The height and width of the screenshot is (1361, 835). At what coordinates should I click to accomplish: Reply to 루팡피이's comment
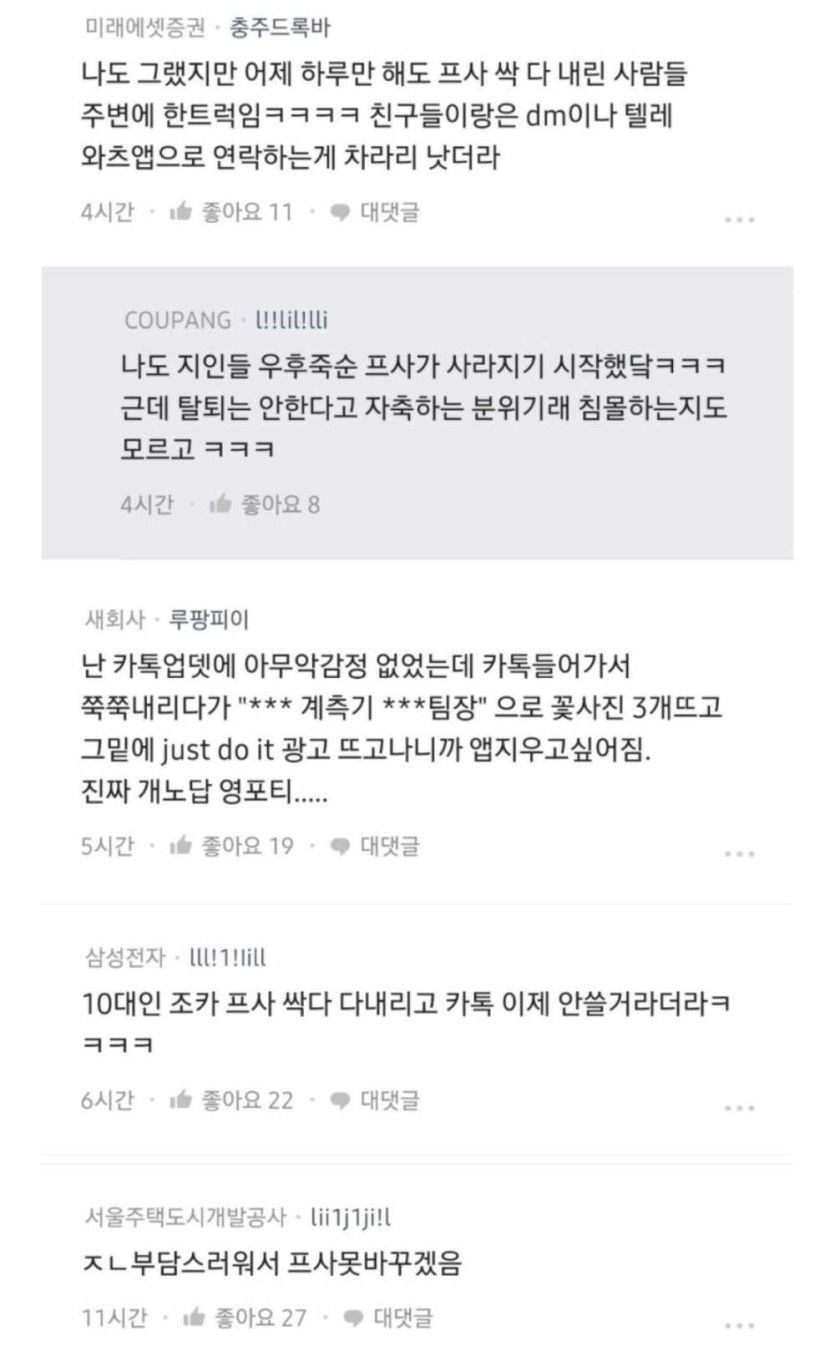pyautogui.click(x=375, y=846)
